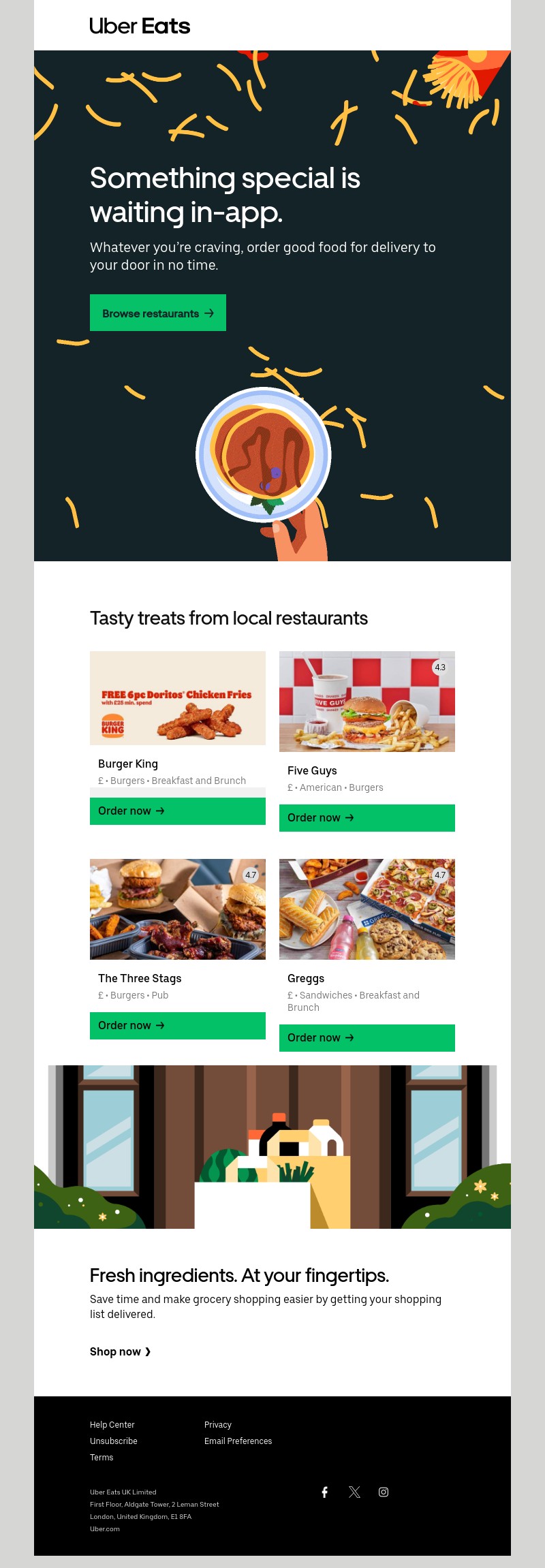Select the Unsubscribe link

point(114,1441)
